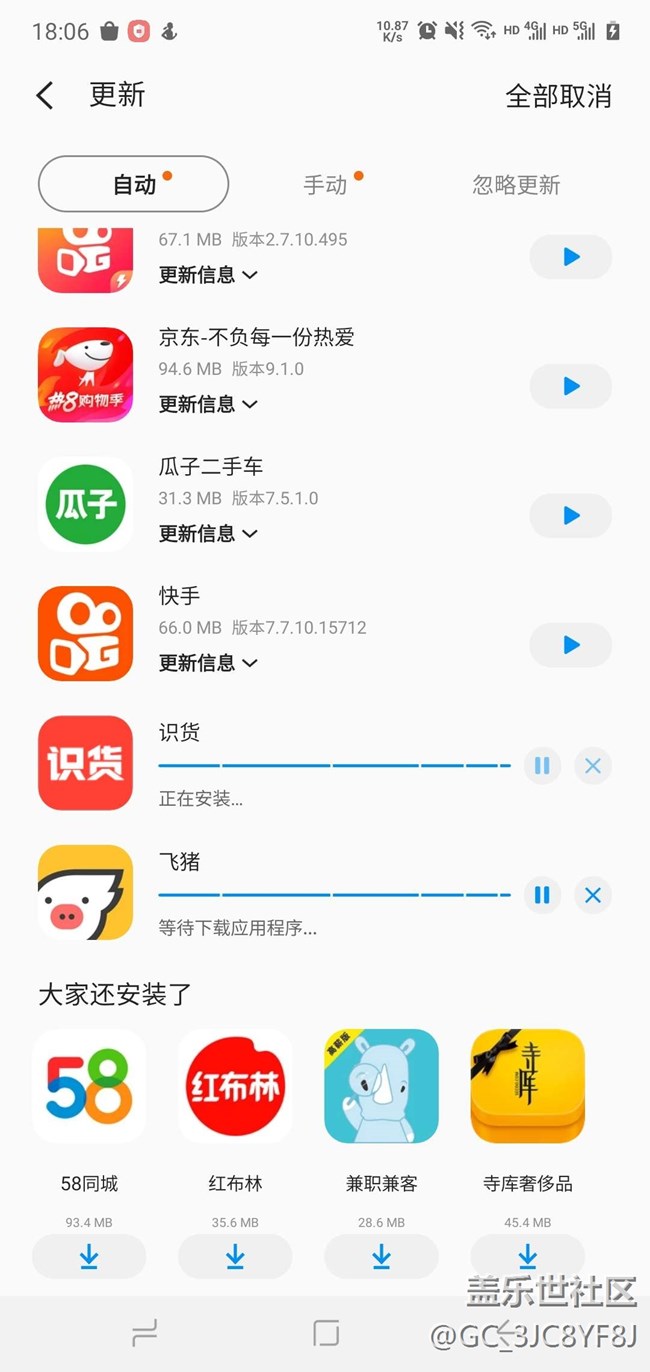Download the 红布林 app
650x1372 pixels.
(x=235, y=1256)
